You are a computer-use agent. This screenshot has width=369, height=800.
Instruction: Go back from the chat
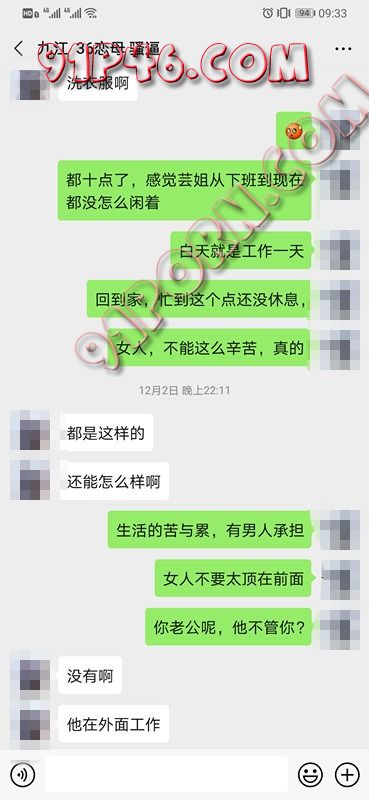click(19, 49)
